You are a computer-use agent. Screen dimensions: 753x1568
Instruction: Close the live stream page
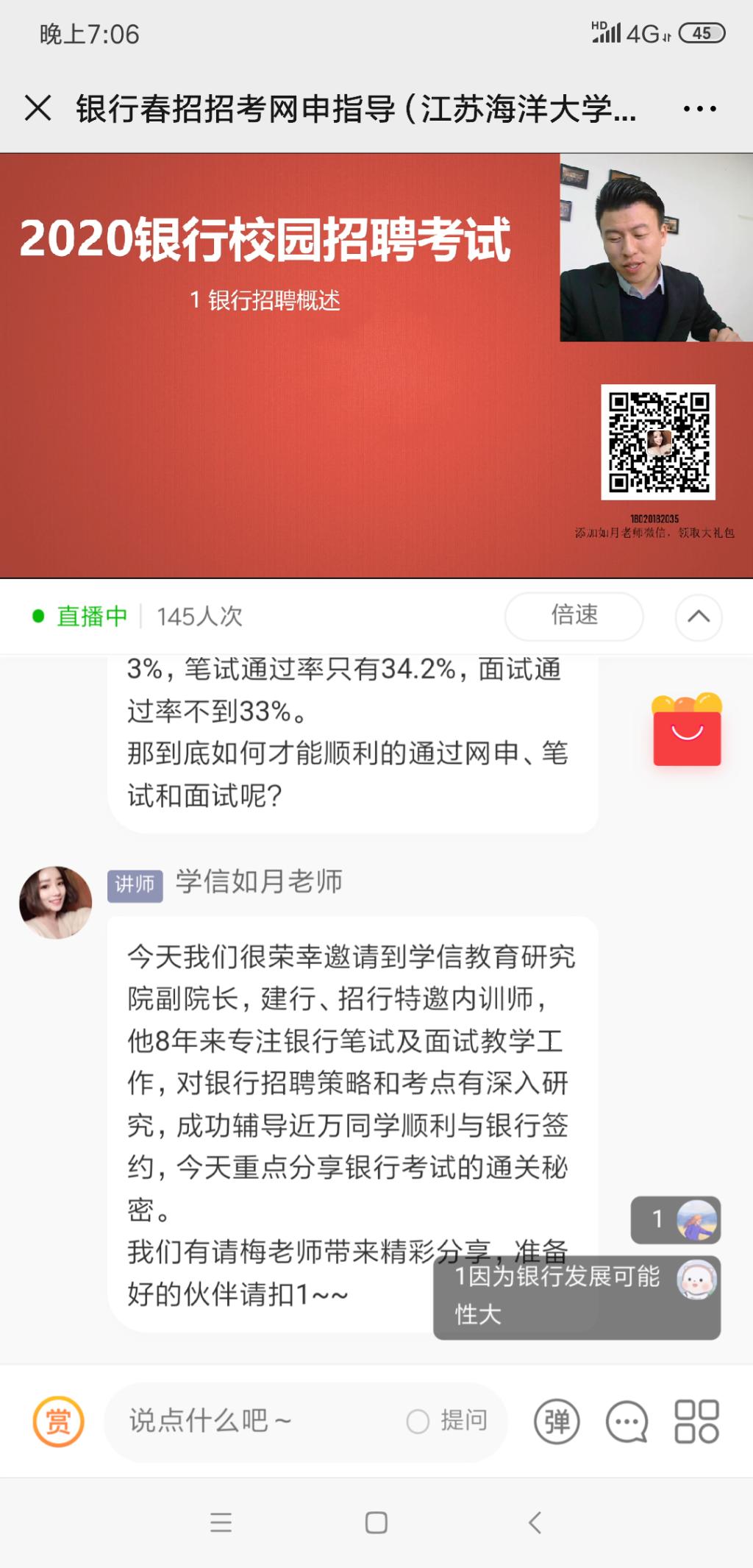click(38, 108)
